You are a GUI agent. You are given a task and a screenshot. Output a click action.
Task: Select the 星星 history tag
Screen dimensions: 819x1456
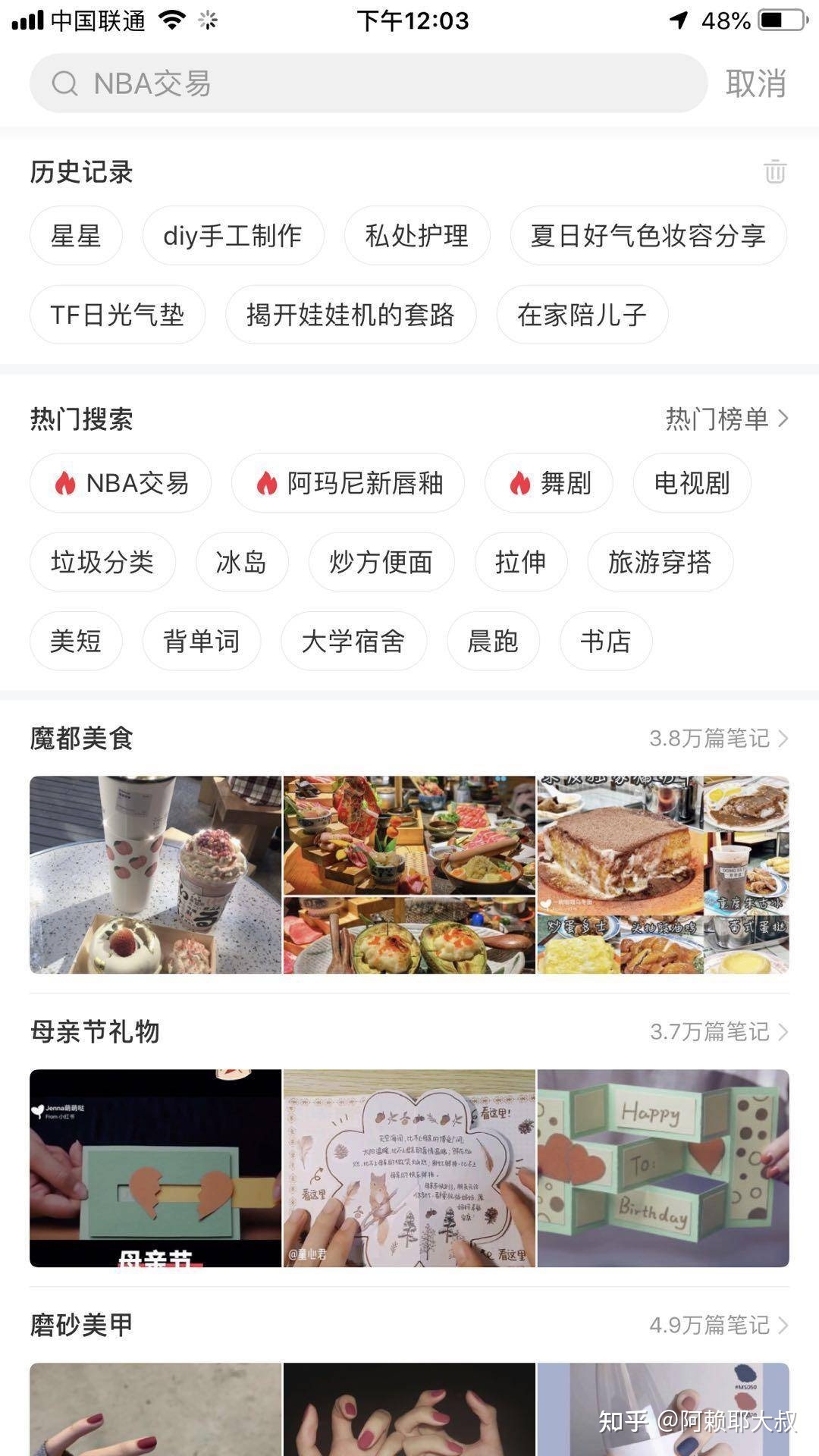point(75,236)
